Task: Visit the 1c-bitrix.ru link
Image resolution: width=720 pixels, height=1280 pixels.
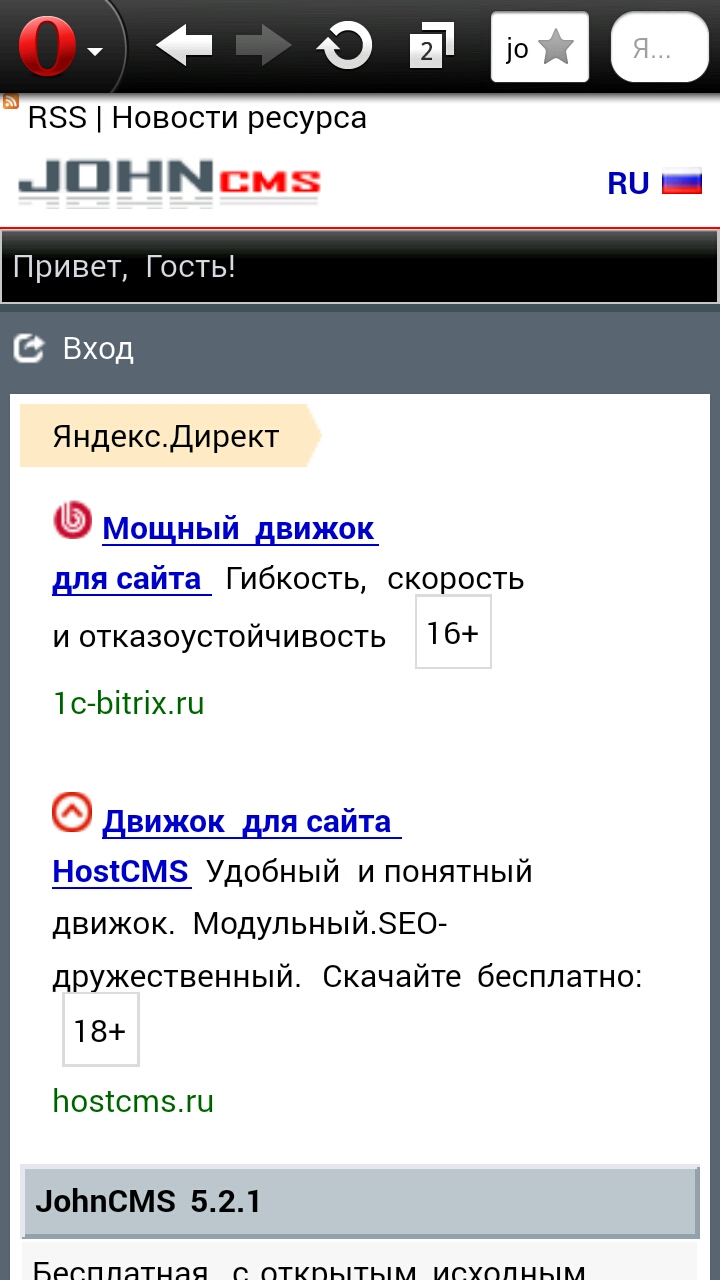Action: (x=128, y=703)
